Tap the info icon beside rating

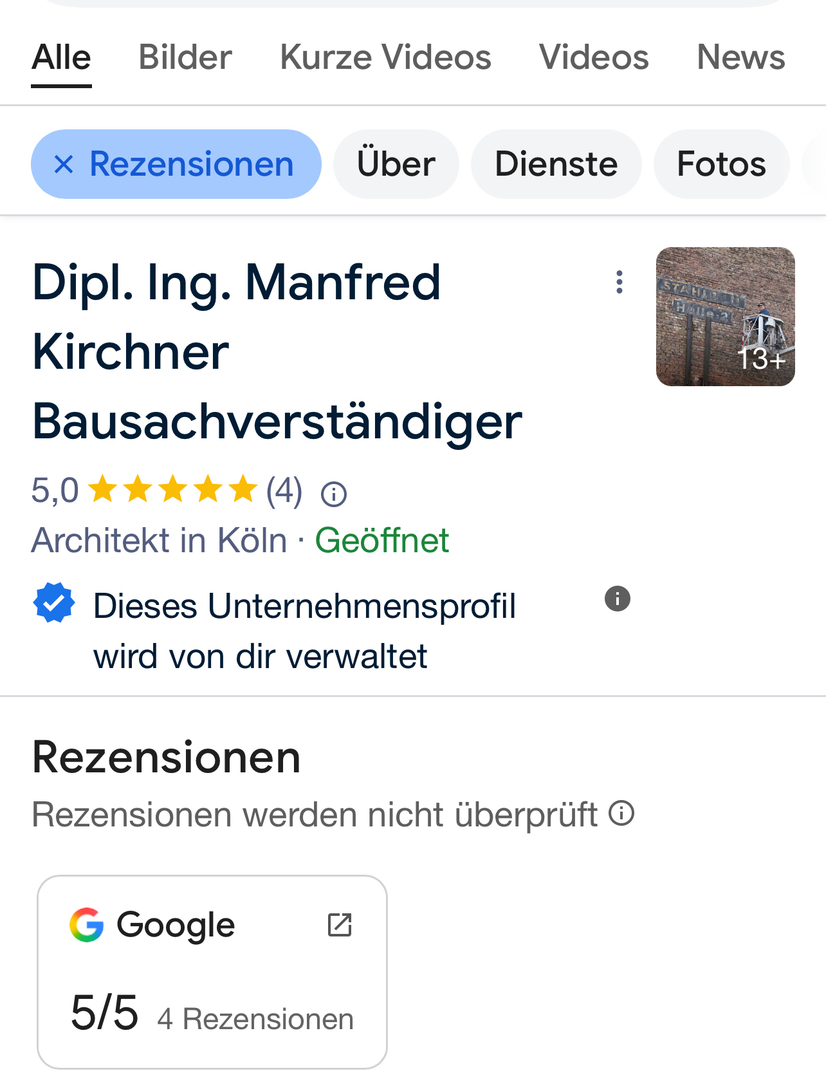pos(334,494)
